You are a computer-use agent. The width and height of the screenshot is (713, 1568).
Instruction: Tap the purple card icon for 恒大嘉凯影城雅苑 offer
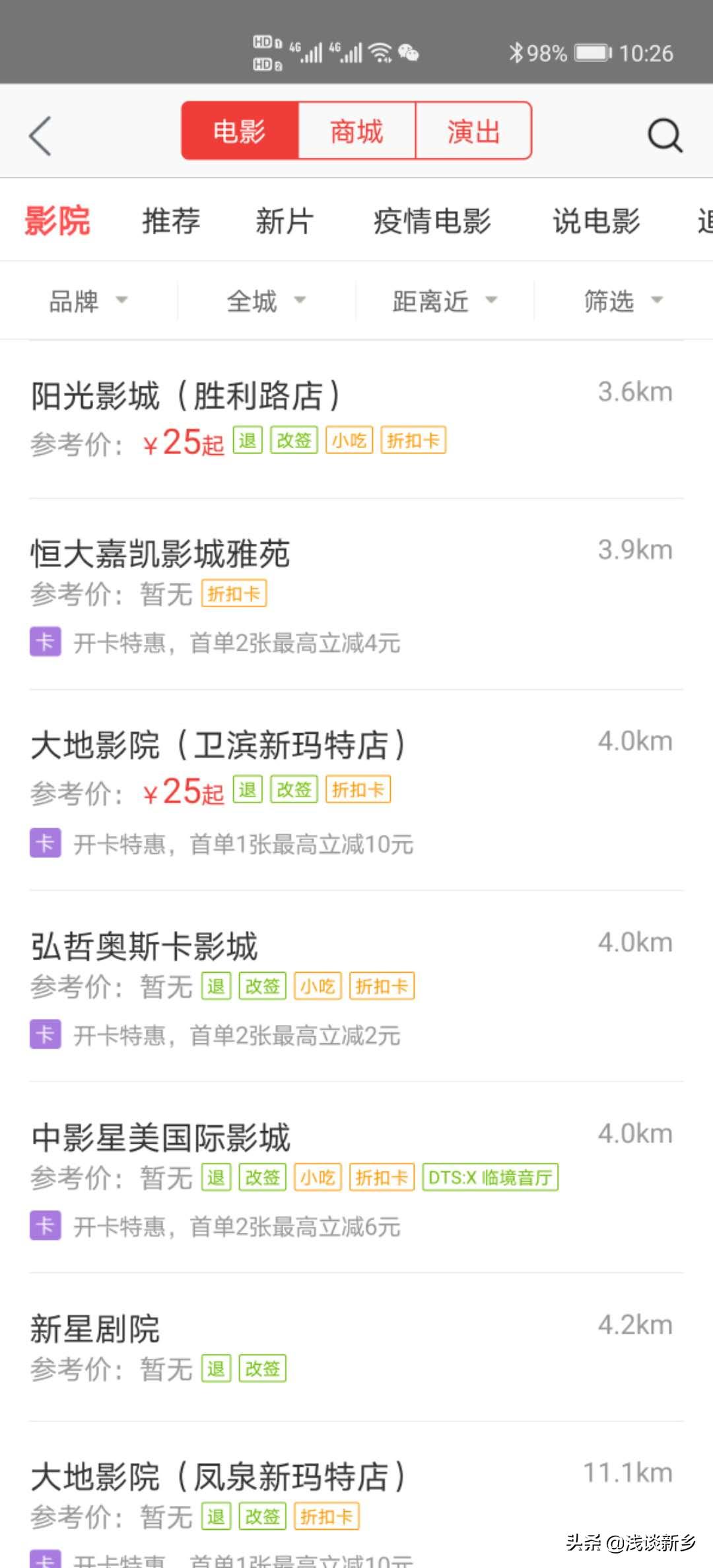44,641
